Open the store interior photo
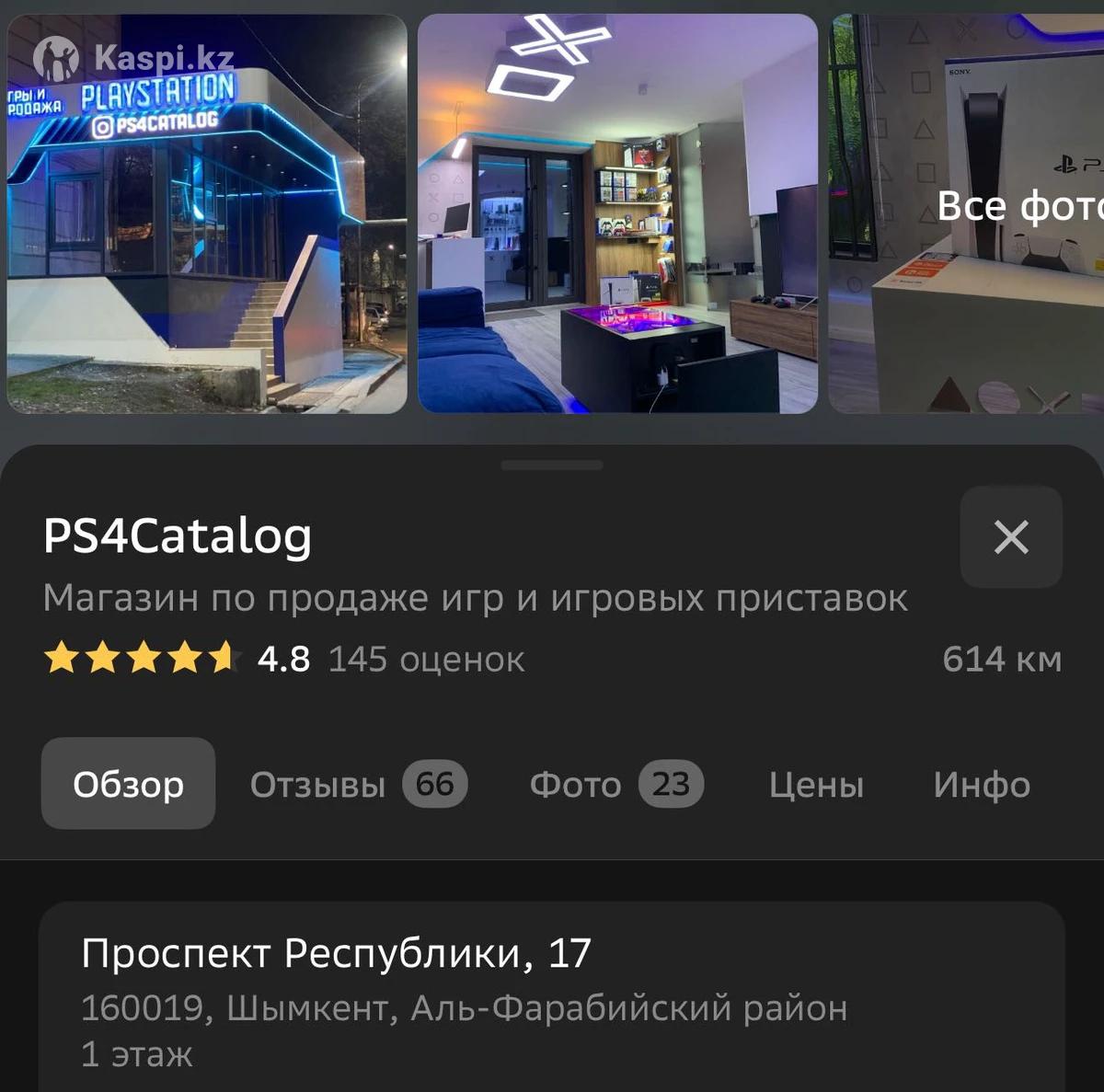This screenshot has width=1104, height=1092. (x=617, y=214)
